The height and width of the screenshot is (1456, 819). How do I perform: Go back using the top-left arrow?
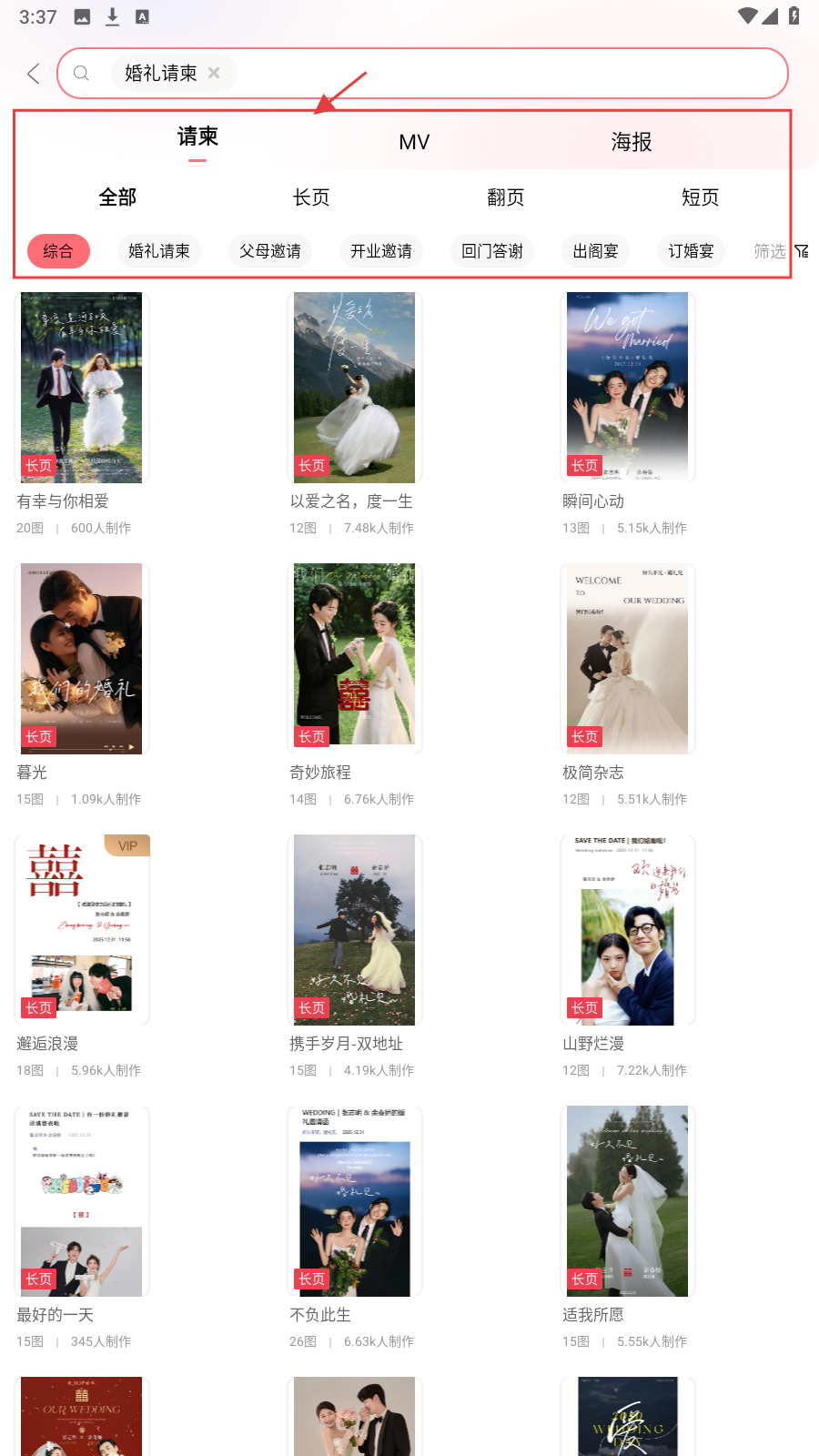click(x=34, y=74)
